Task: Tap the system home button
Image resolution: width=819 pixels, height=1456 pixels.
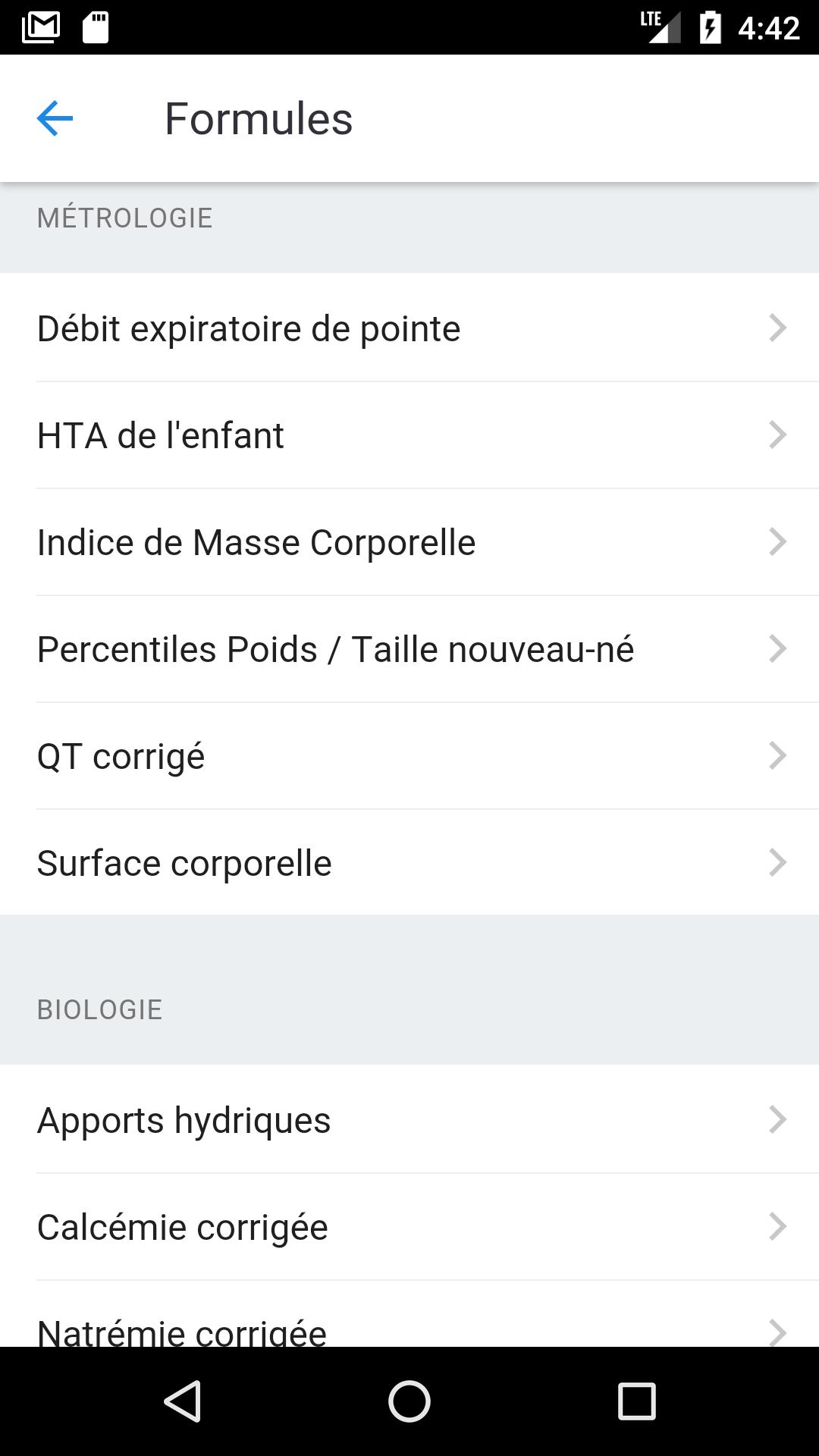Action: point(409,1401)
